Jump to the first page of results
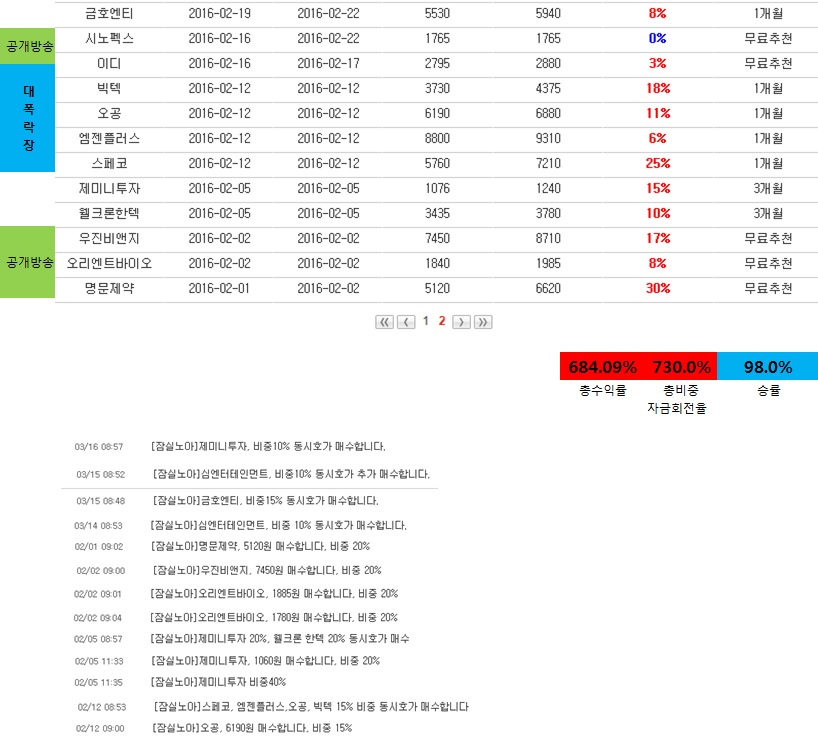The width and height of the screenshot is (818, 740). click(x=384, y=322)
